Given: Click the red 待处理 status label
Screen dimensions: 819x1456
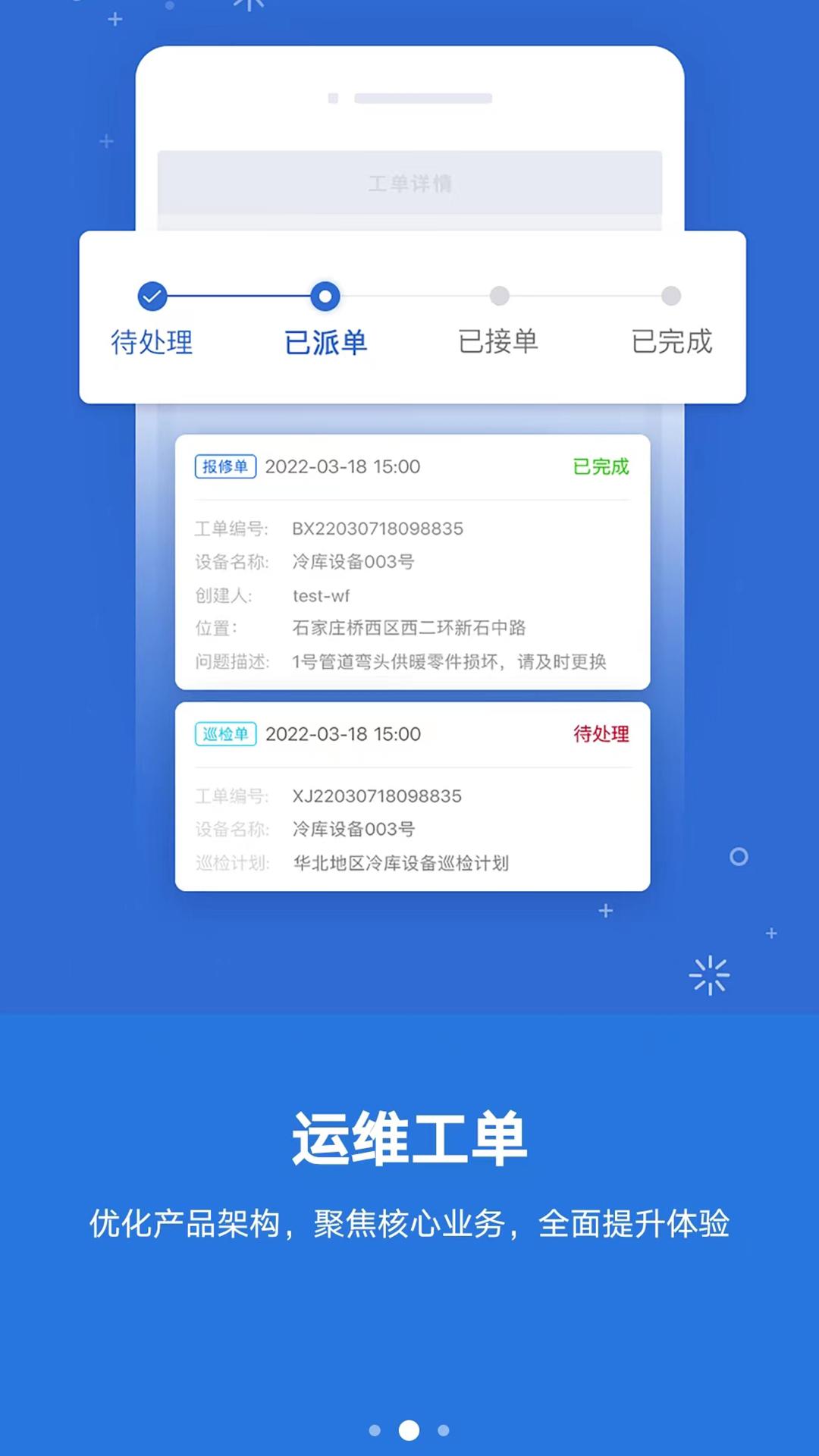Looking at the screenshot, I should click(600, 734).
